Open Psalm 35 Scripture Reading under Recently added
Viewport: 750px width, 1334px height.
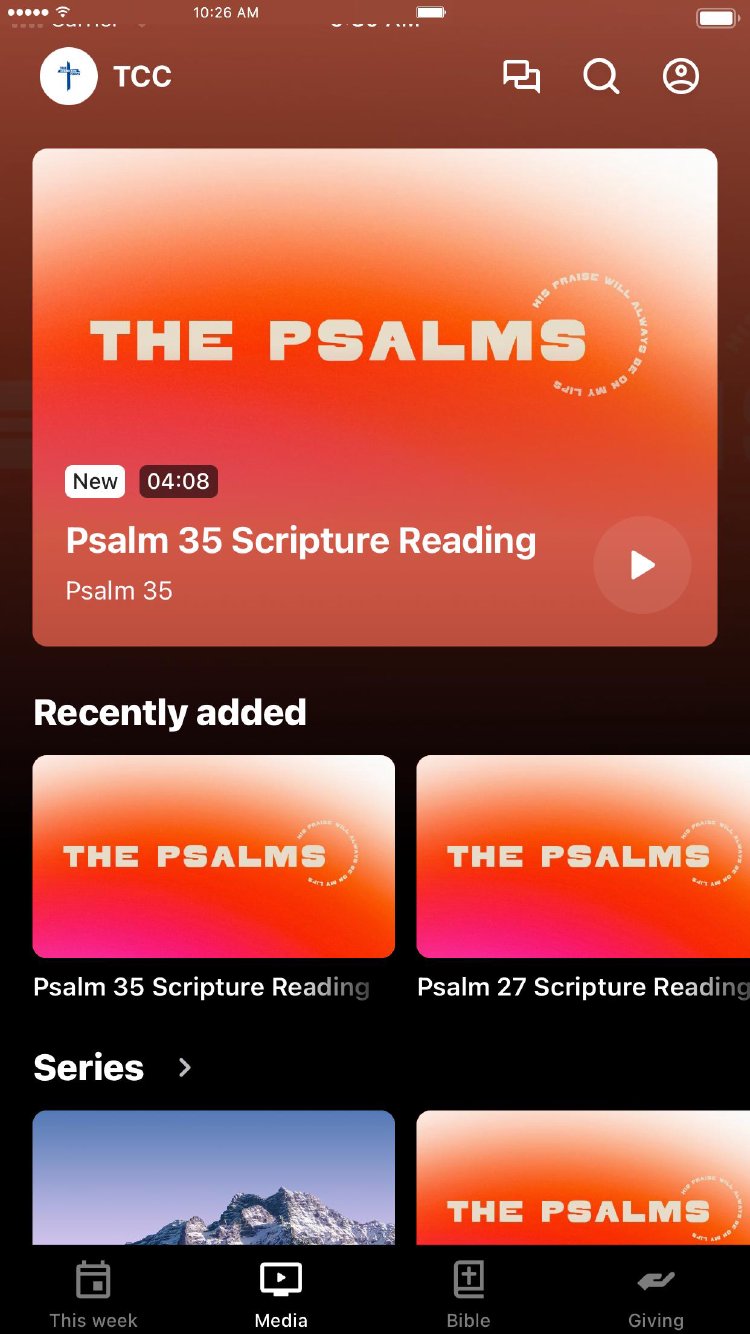click(x=213, y=857)
